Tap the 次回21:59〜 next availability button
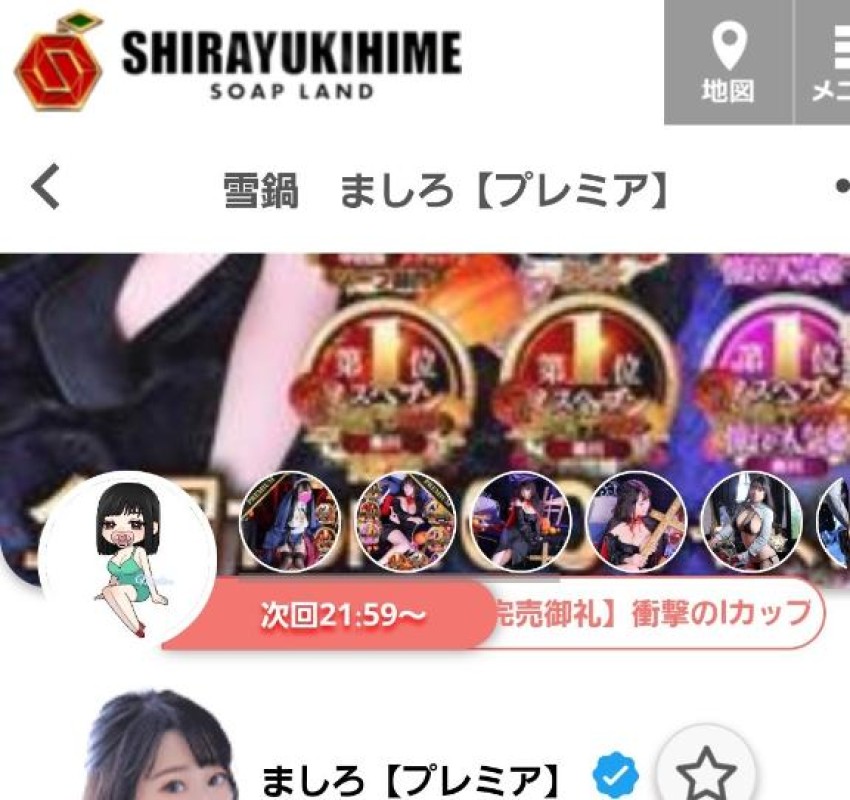This screenshot has height=800, width=850. pyautogui.click(x=330, y=614)
